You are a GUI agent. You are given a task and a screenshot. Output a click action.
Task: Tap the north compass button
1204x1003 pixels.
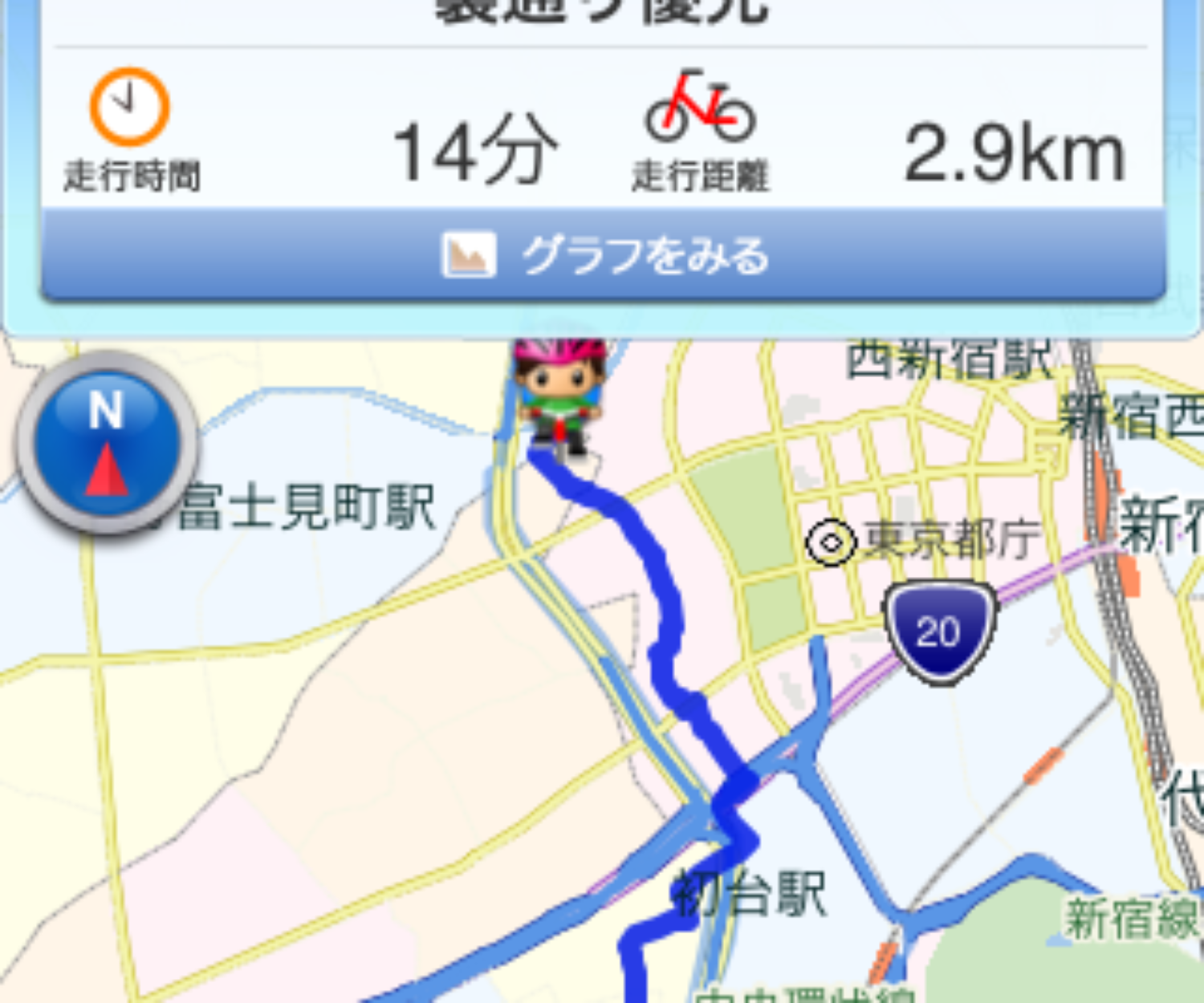(107, 443)
